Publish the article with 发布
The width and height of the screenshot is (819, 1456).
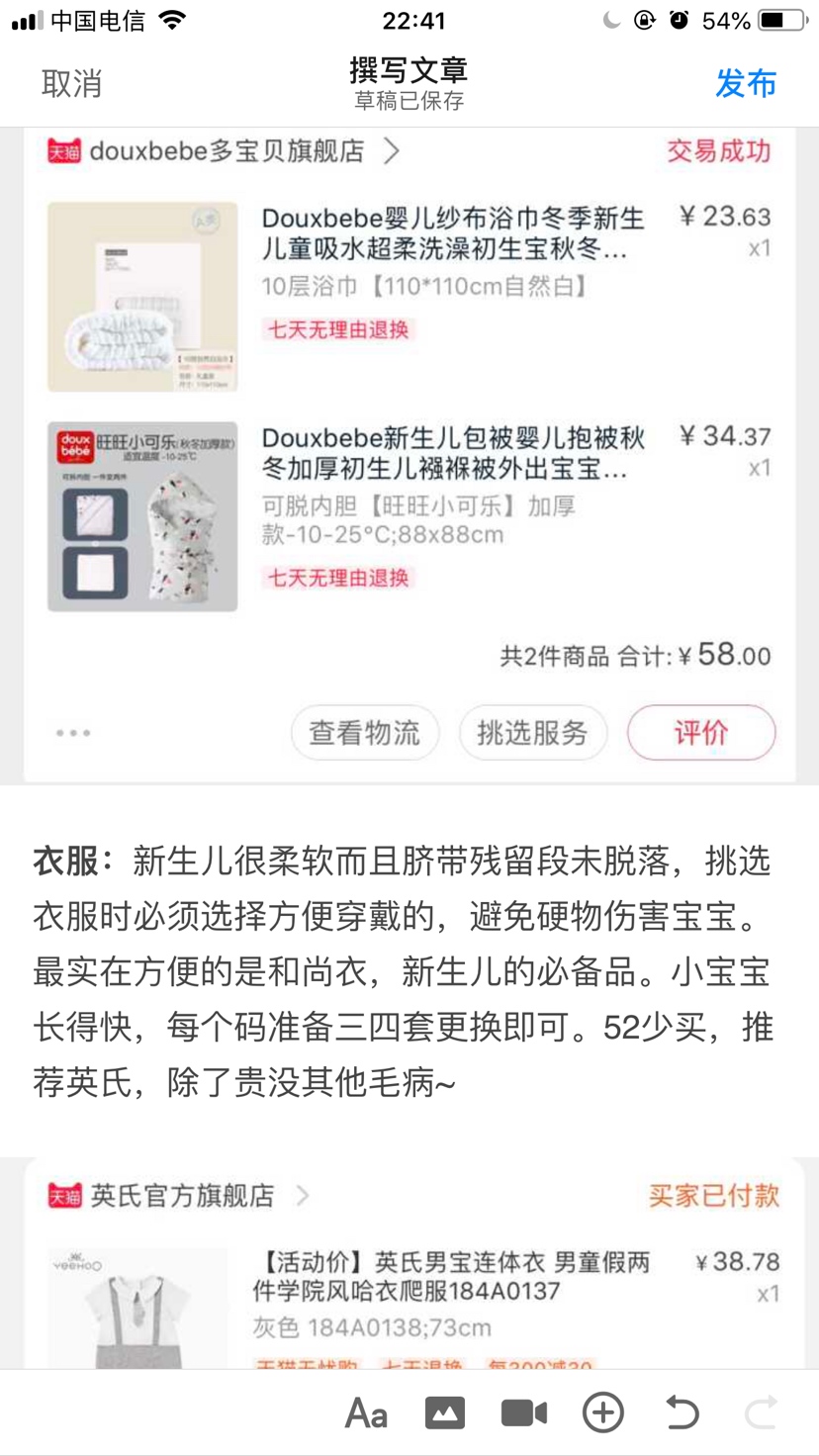tap(746, 84)
